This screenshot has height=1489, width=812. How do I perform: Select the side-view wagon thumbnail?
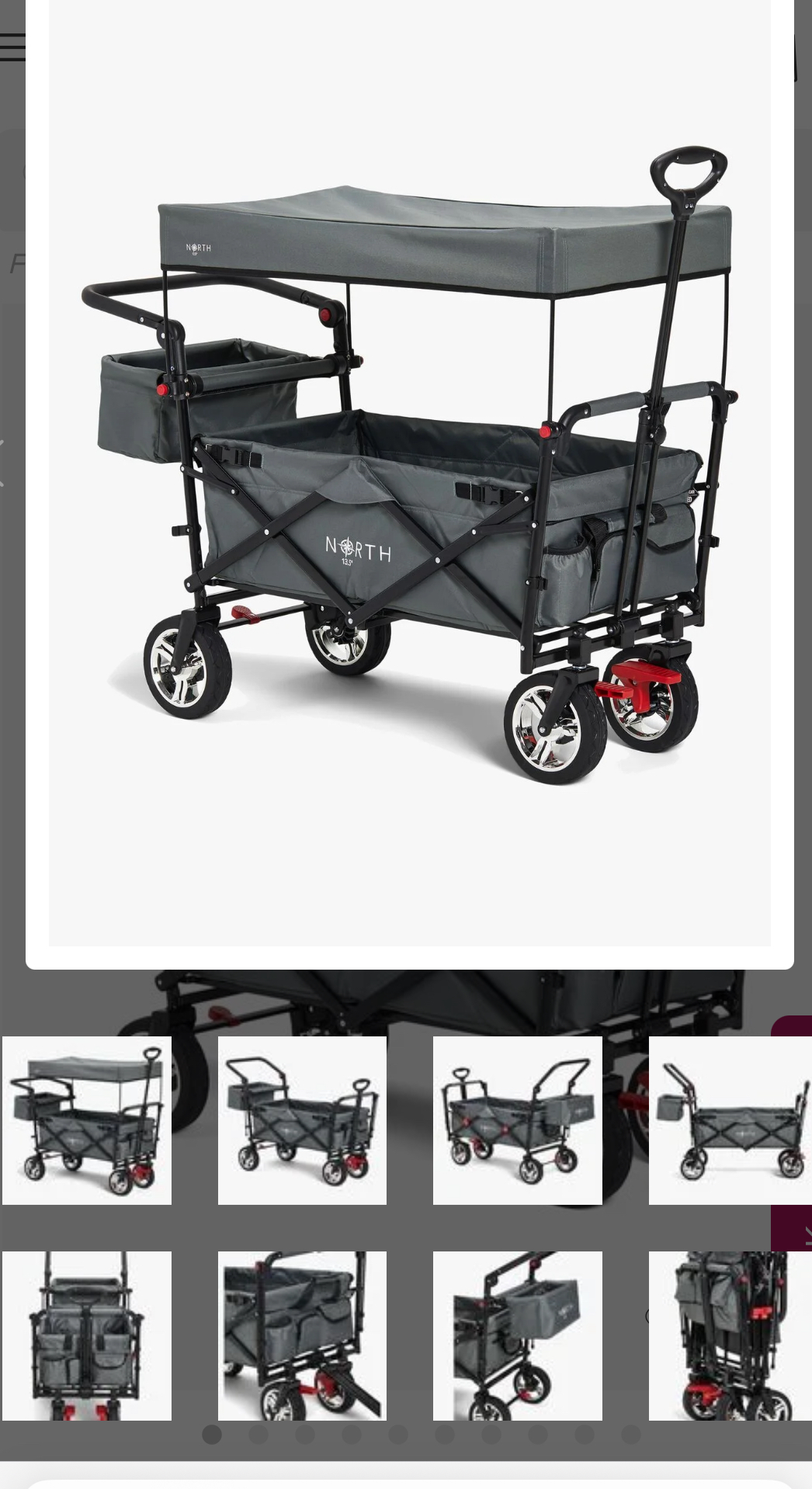pyautogui.click(x=730, y=1120)
